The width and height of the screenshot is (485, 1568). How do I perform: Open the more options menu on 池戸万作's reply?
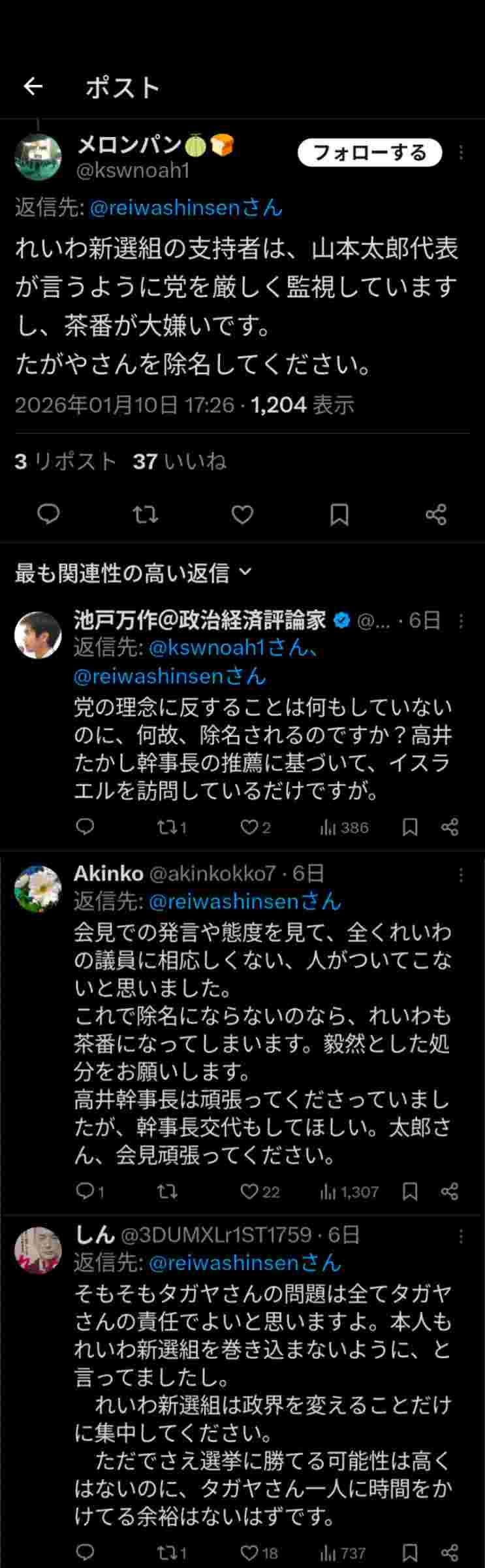click(x=462, y=621)
